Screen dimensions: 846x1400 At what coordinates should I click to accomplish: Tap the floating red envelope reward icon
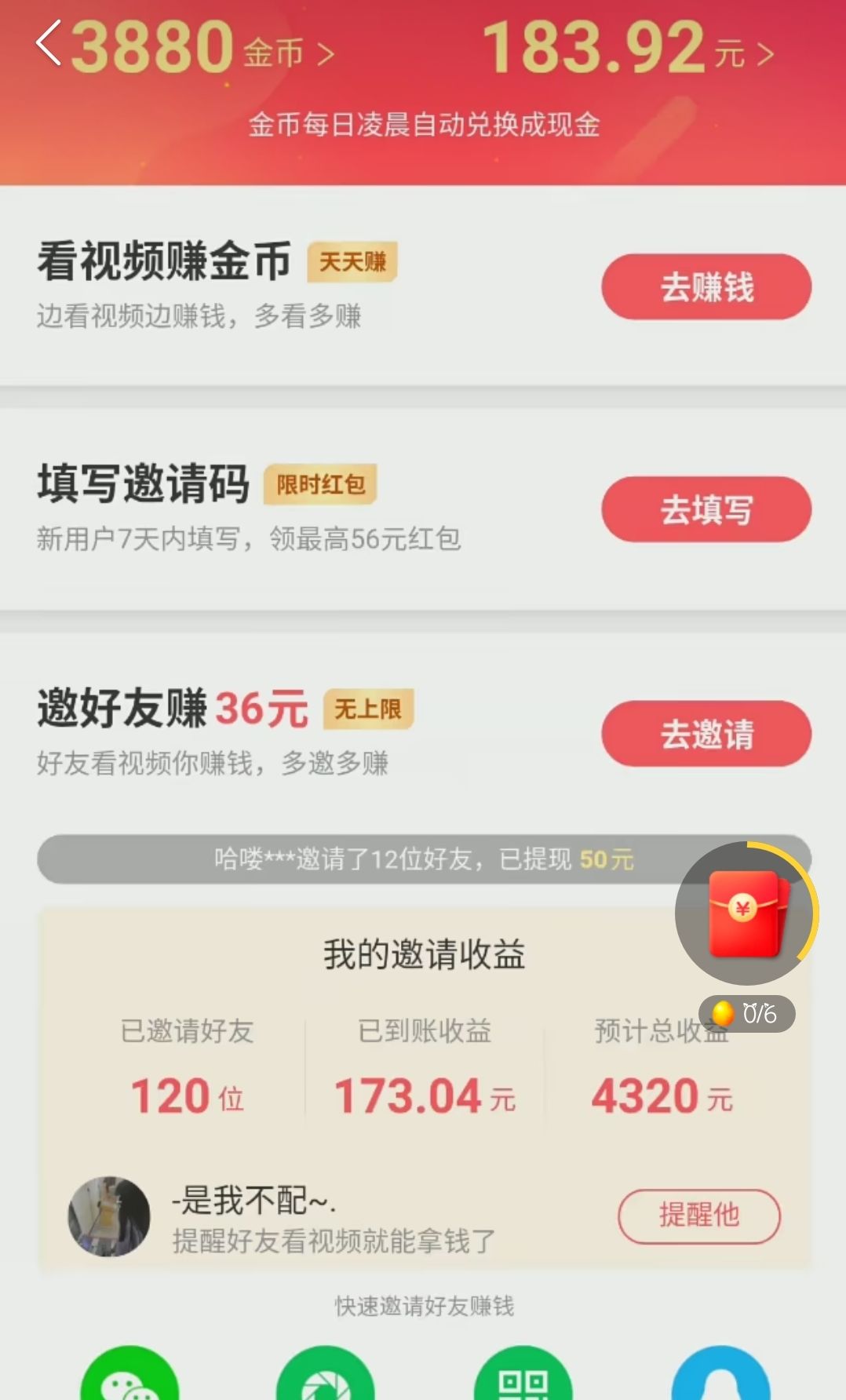(x=744, y=913)
